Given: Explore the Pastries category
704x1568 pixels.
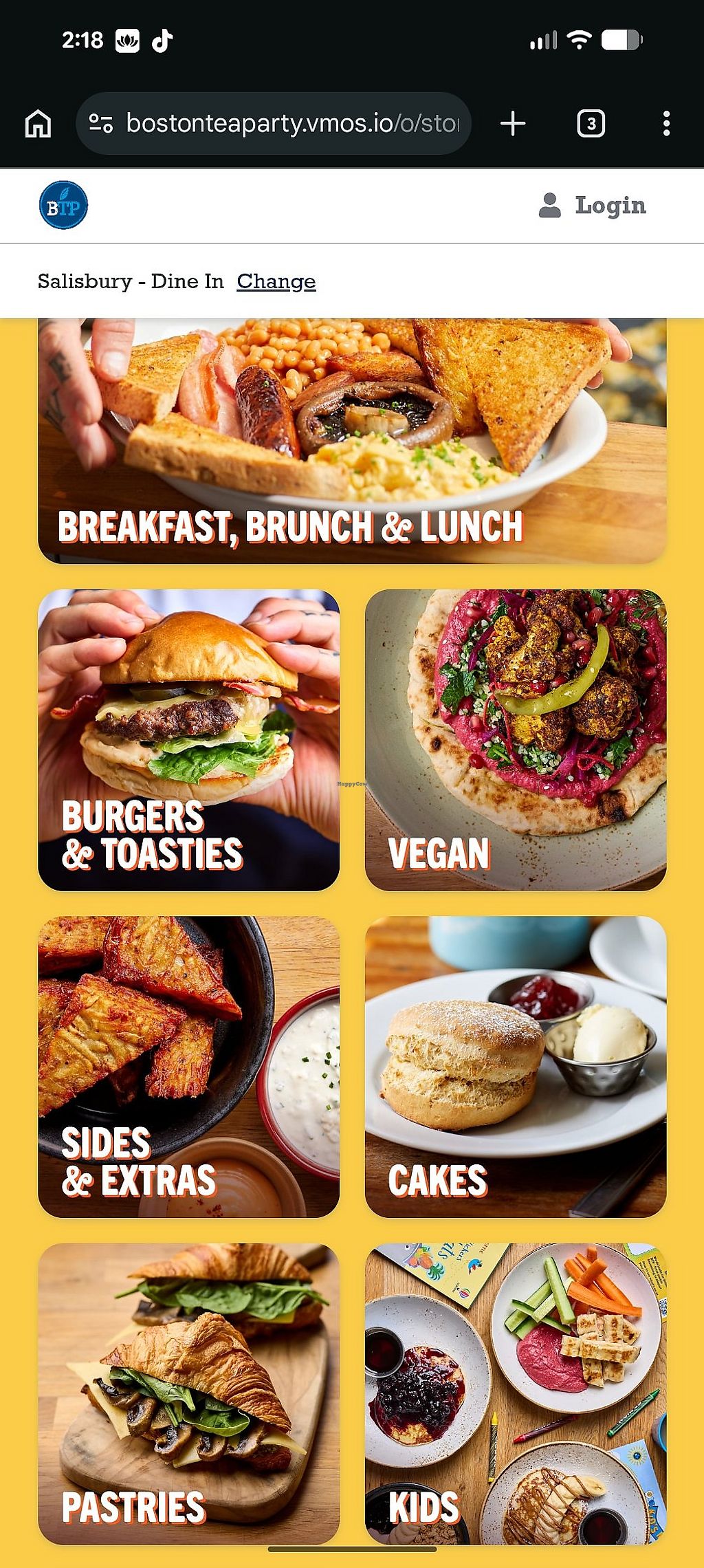Looking at the screenshot, I should pyautogui.click(x=188, y=1393).
